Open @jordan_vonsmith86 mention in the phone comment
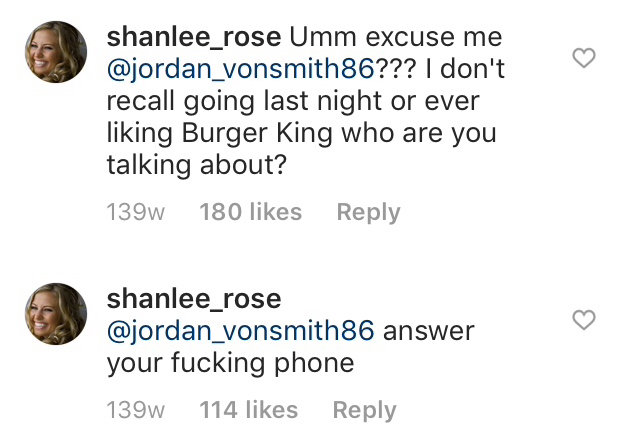Screen dimensions: 640x428 pos(240,330)
